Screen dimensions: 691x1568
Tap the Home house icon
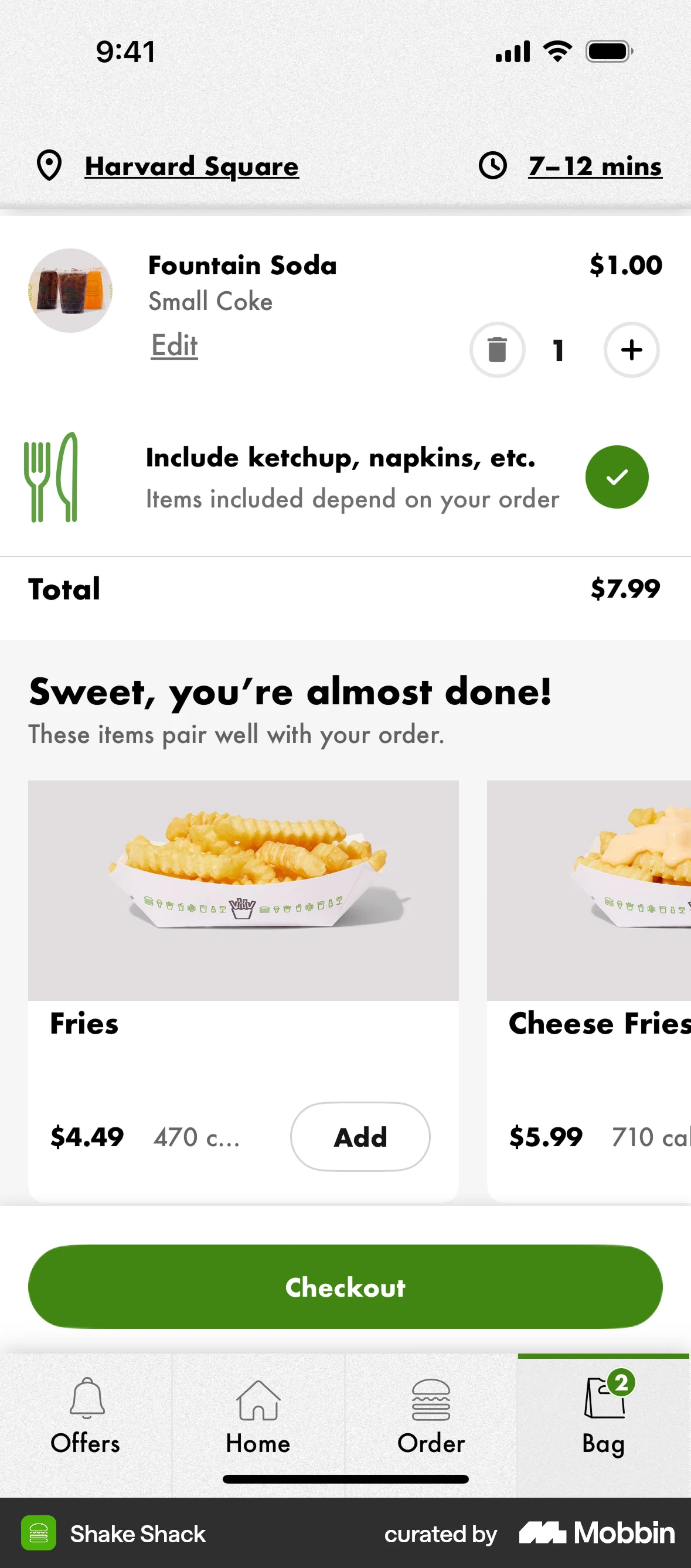[257, 1412]
